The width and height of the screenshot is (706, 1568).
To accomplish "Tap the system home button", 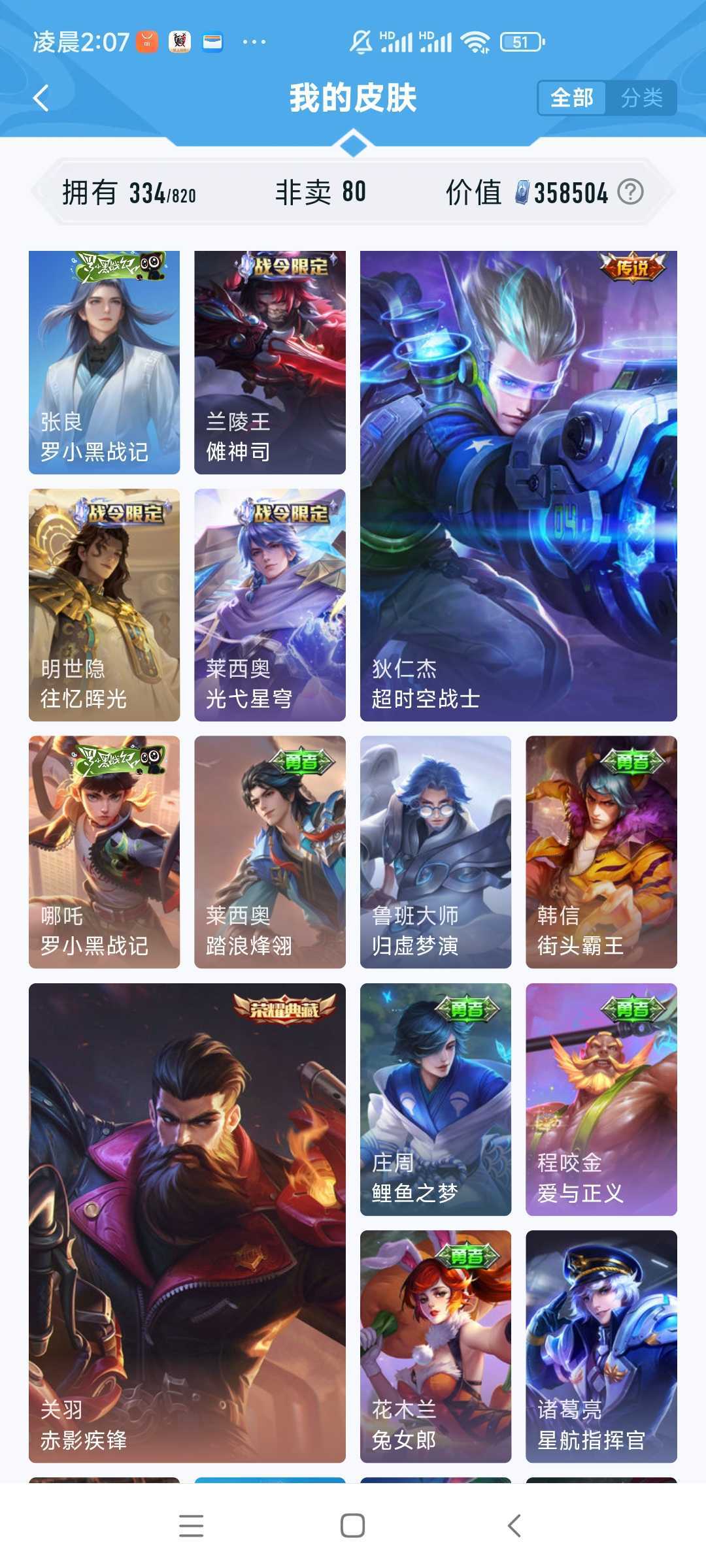I will (353, 1526).
